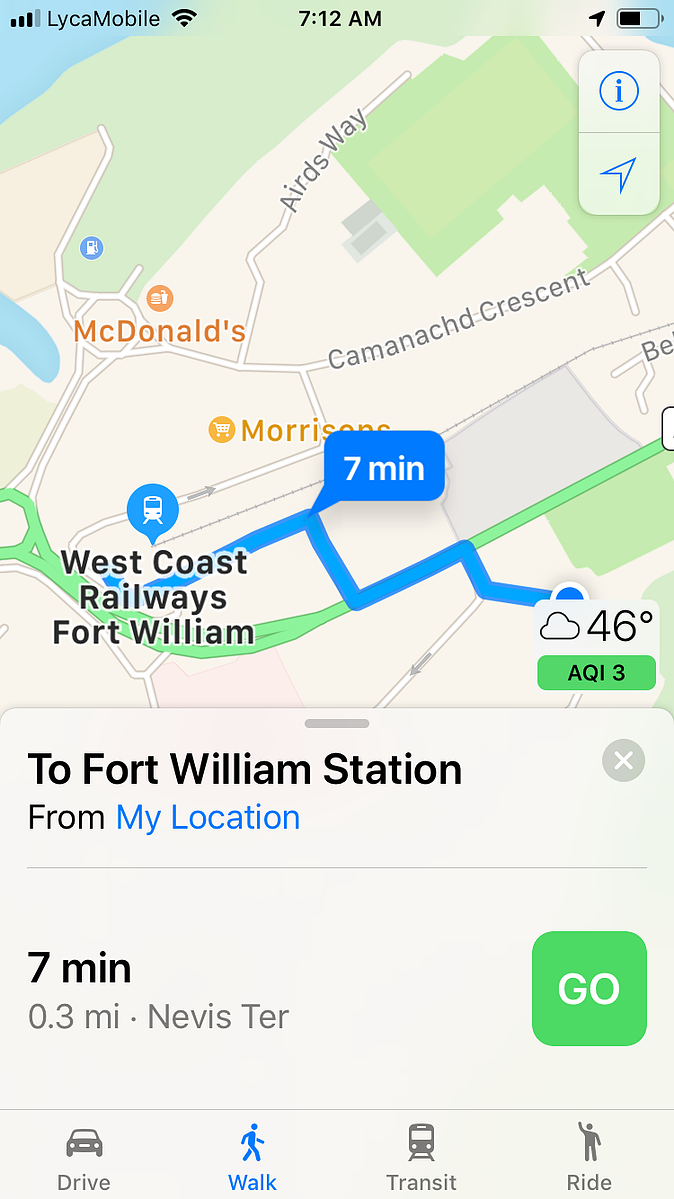
Task: Change the starting point via My Location
Action: click(x=208, y=817)
